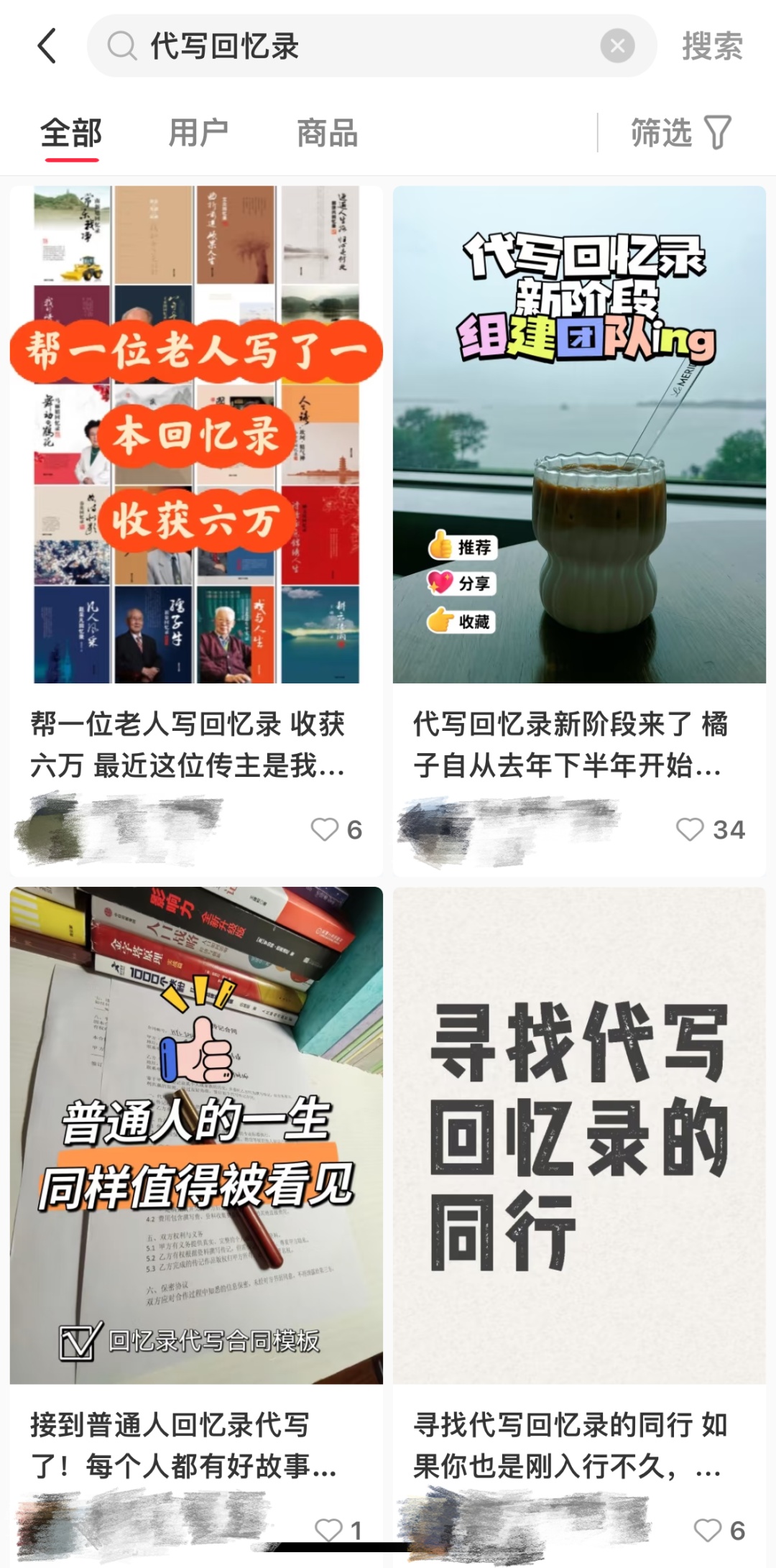Like the post 代写回忆录新阶段来了

tap(690, 829)
